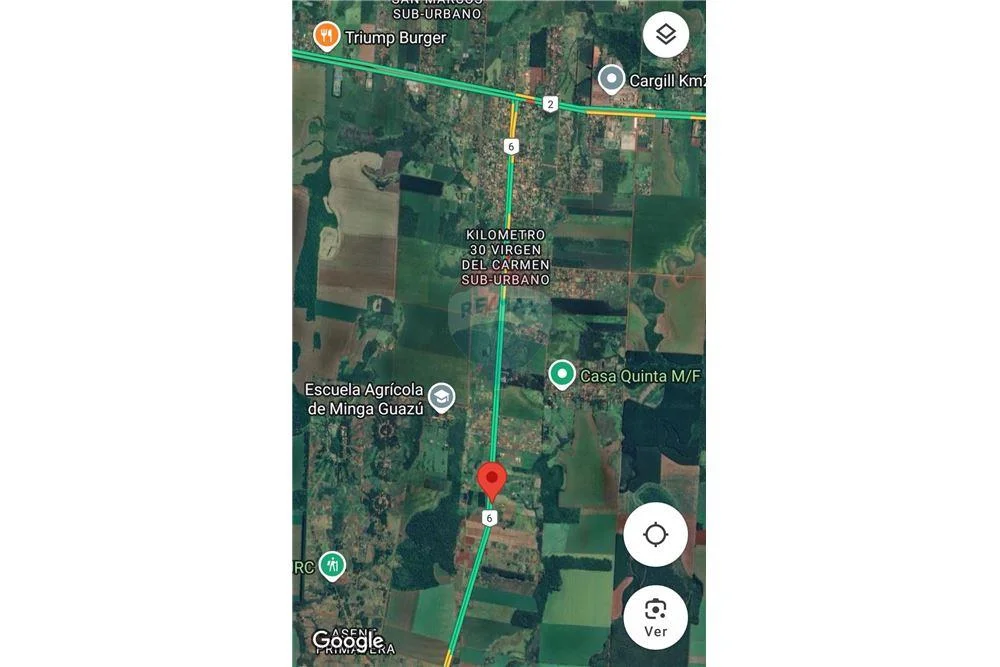Center map on my current location
Viewport: 1000px width, 667px height.
[655, 535]
